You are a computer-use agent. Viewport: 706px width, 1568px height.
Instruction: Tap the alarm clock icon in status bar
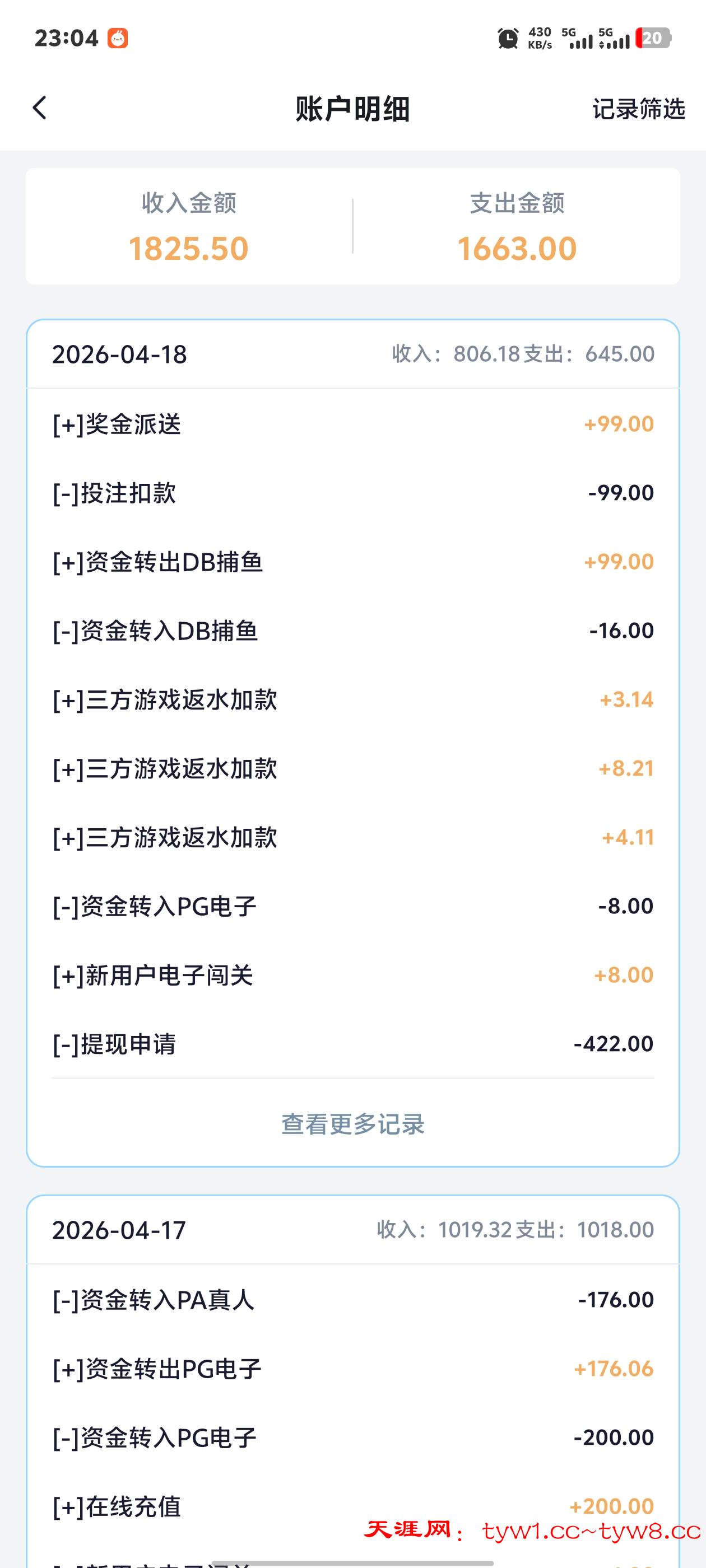pyautogui.click(x=507, y=38)
